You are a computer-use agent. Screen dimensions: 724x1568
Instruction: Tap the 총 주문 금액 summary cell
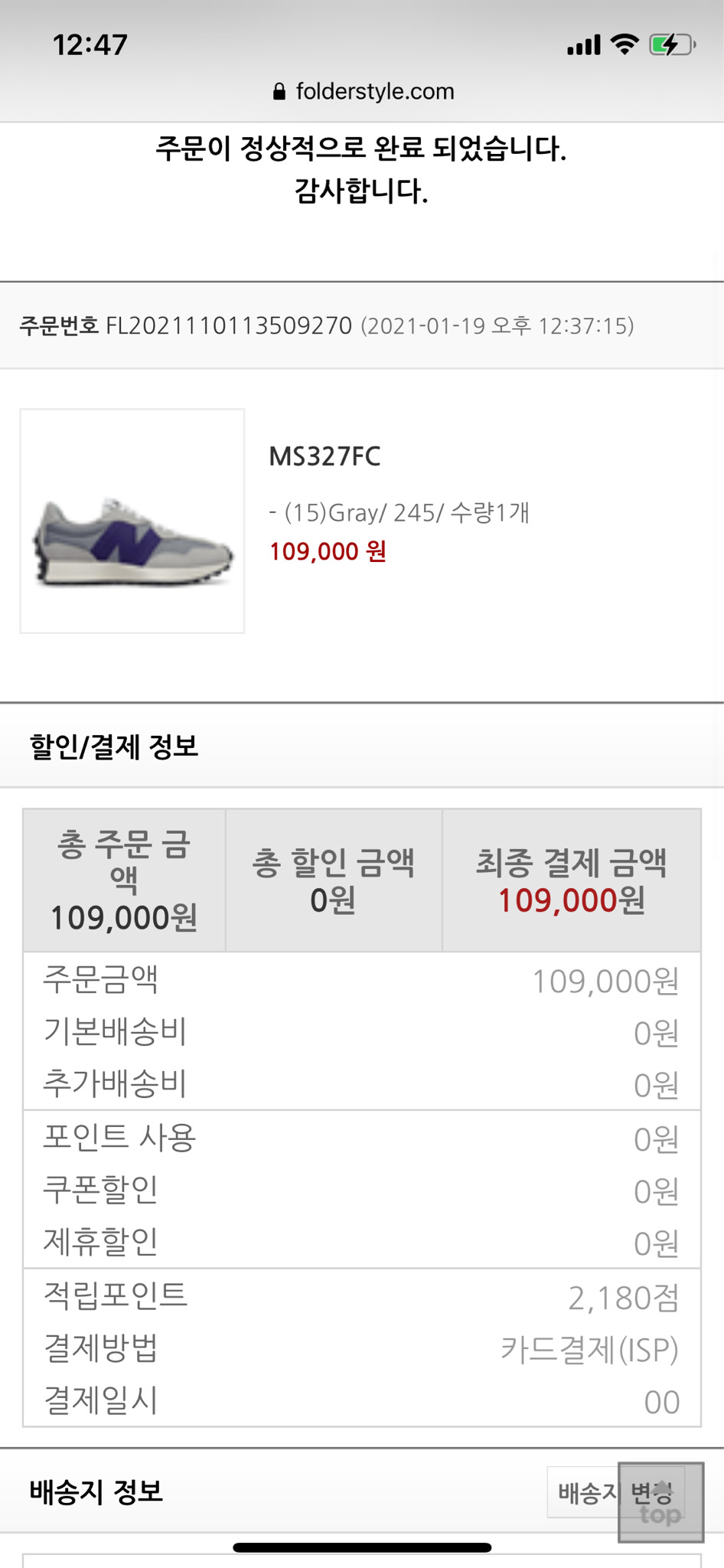tap(125, 879)
